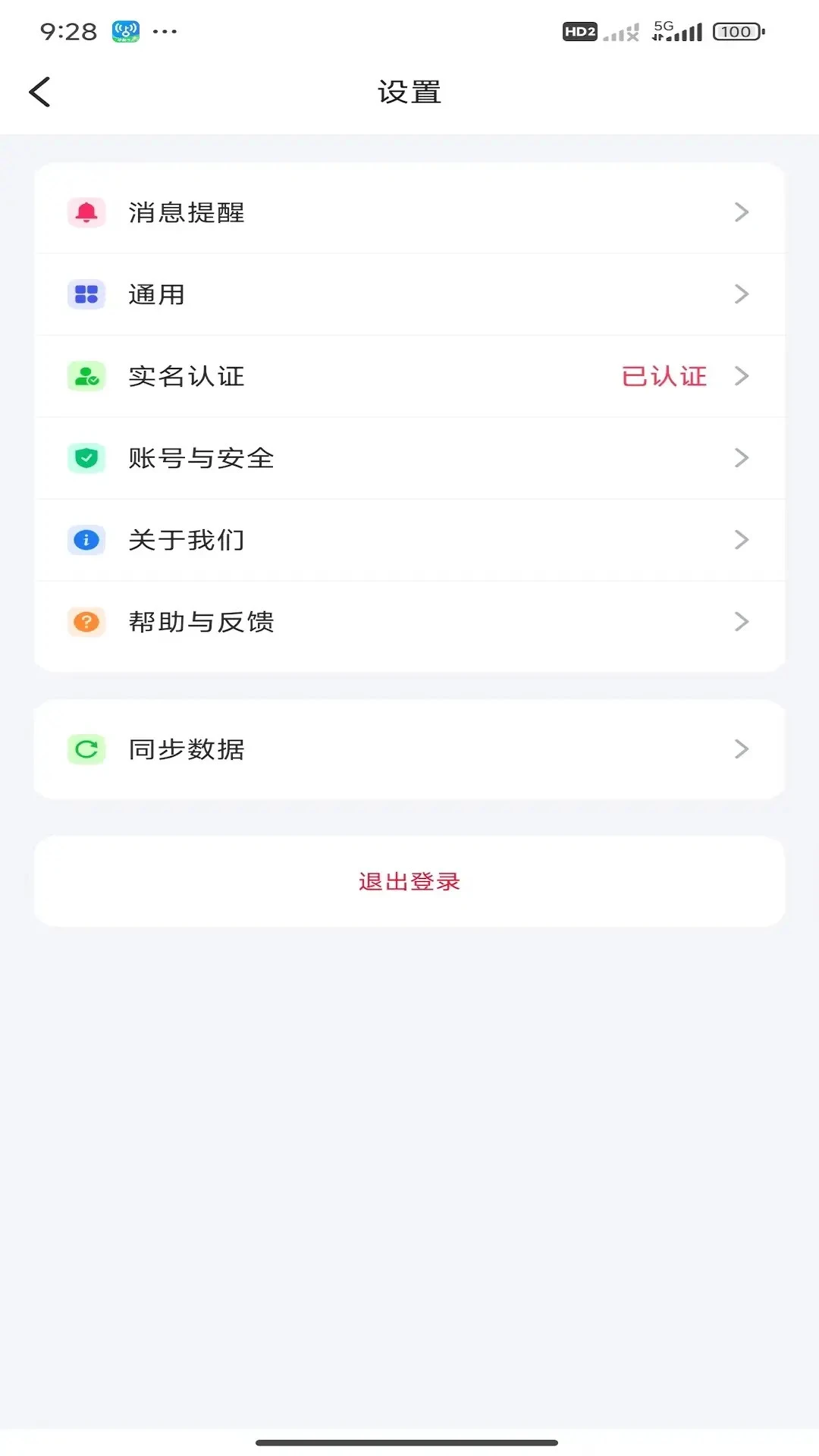Open the 消息提醒 notification settings row
The height and width of the screenshot is (1456, 819).
(409, 212)
